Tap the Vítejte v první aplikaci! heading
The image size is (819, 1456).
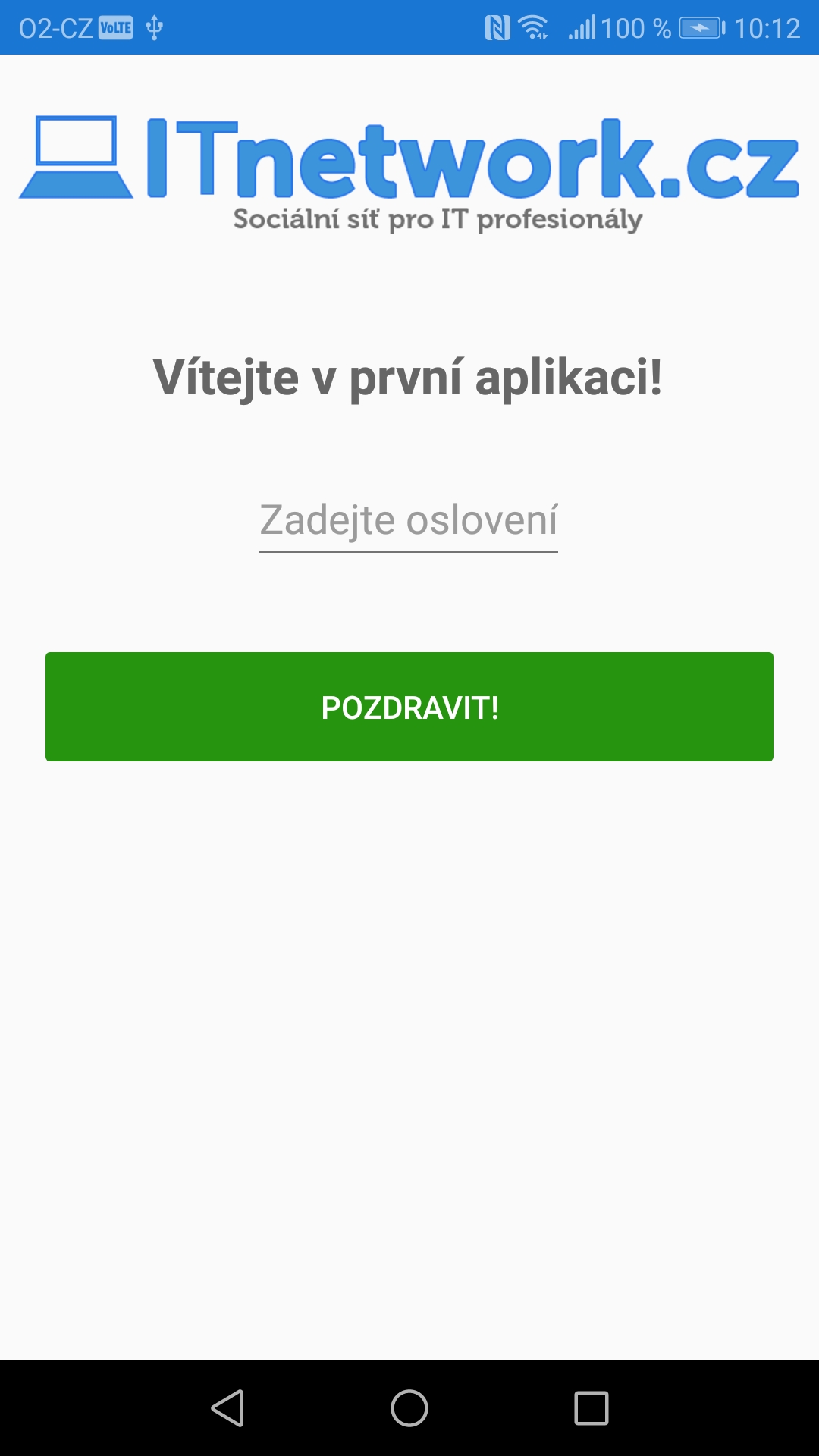409,377
